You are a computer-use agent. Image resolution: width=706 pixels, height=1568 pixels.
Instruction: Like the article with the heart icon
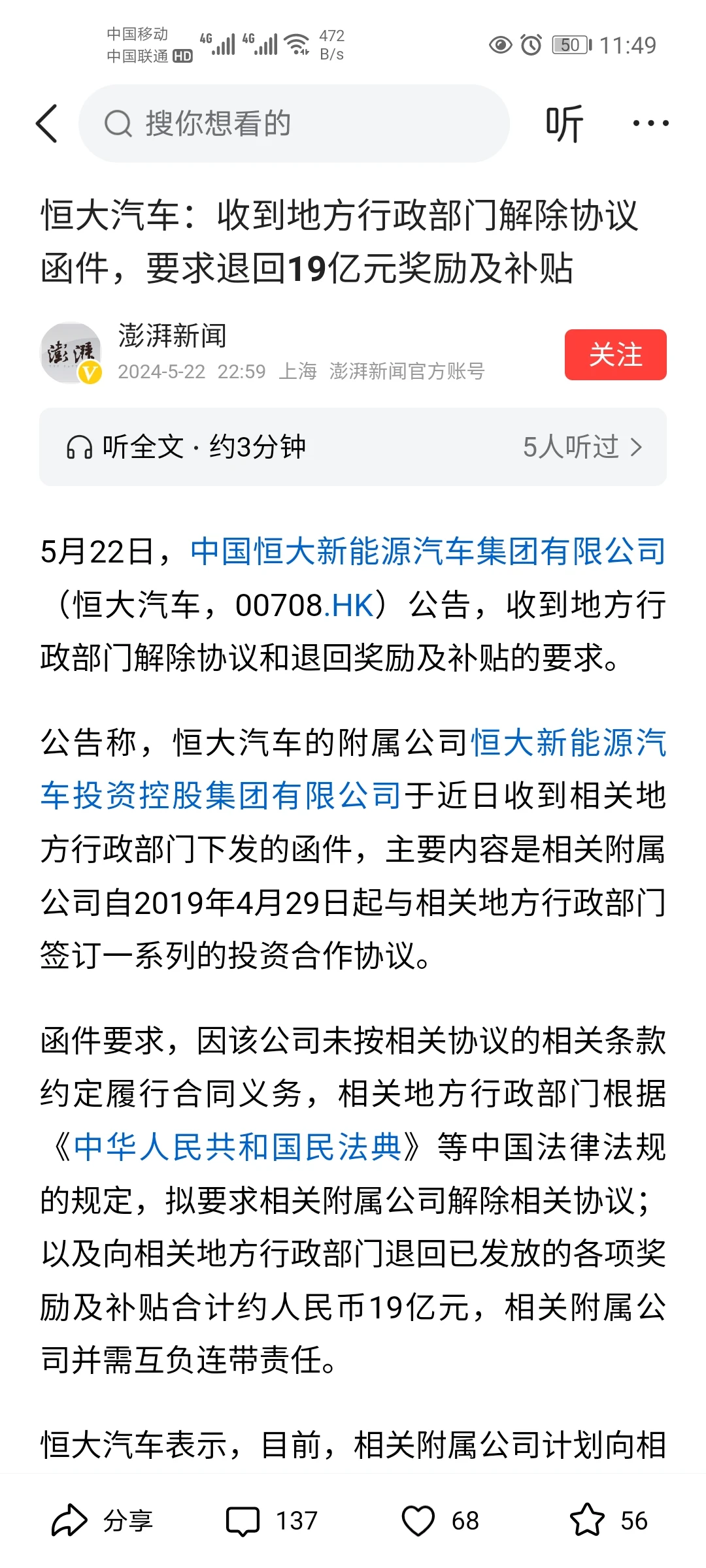coord(418,1520)
